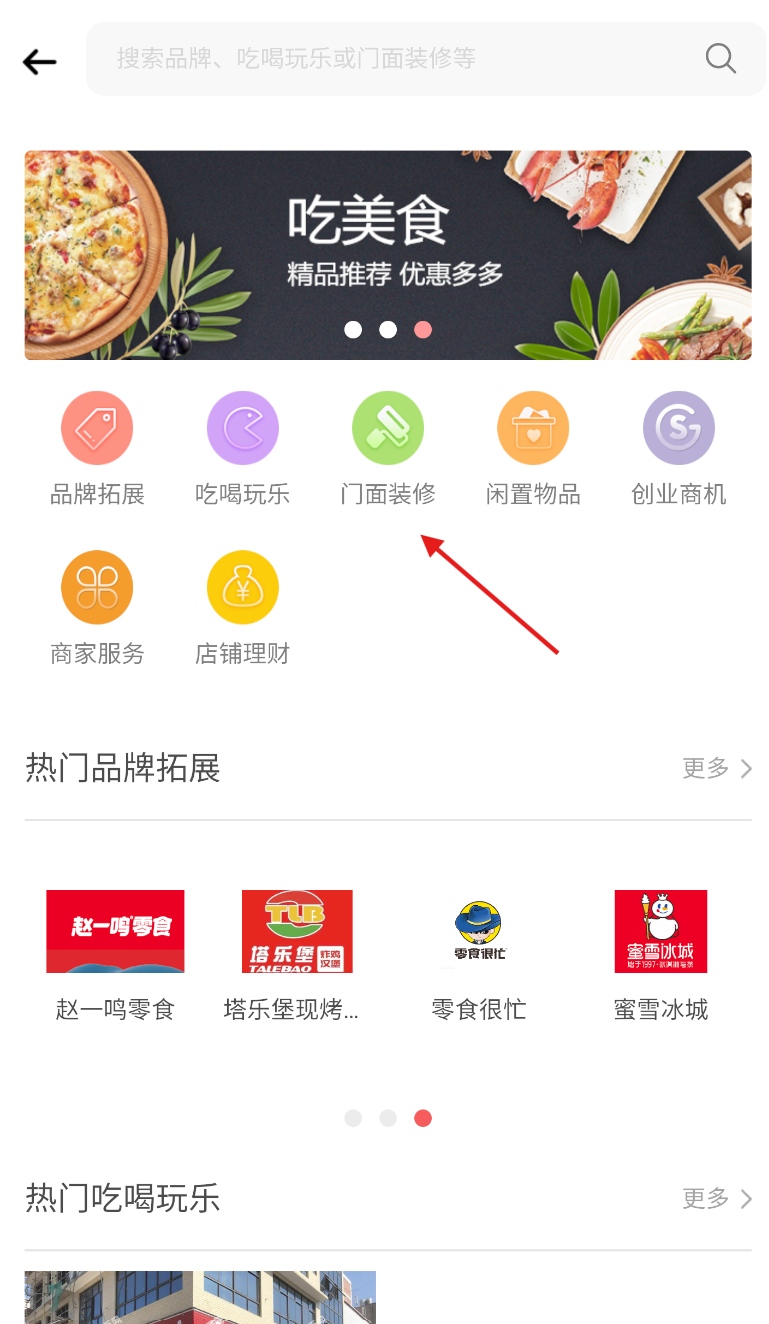
Task: Open the 吃美食 promotional banner
Action: [388, 255]
